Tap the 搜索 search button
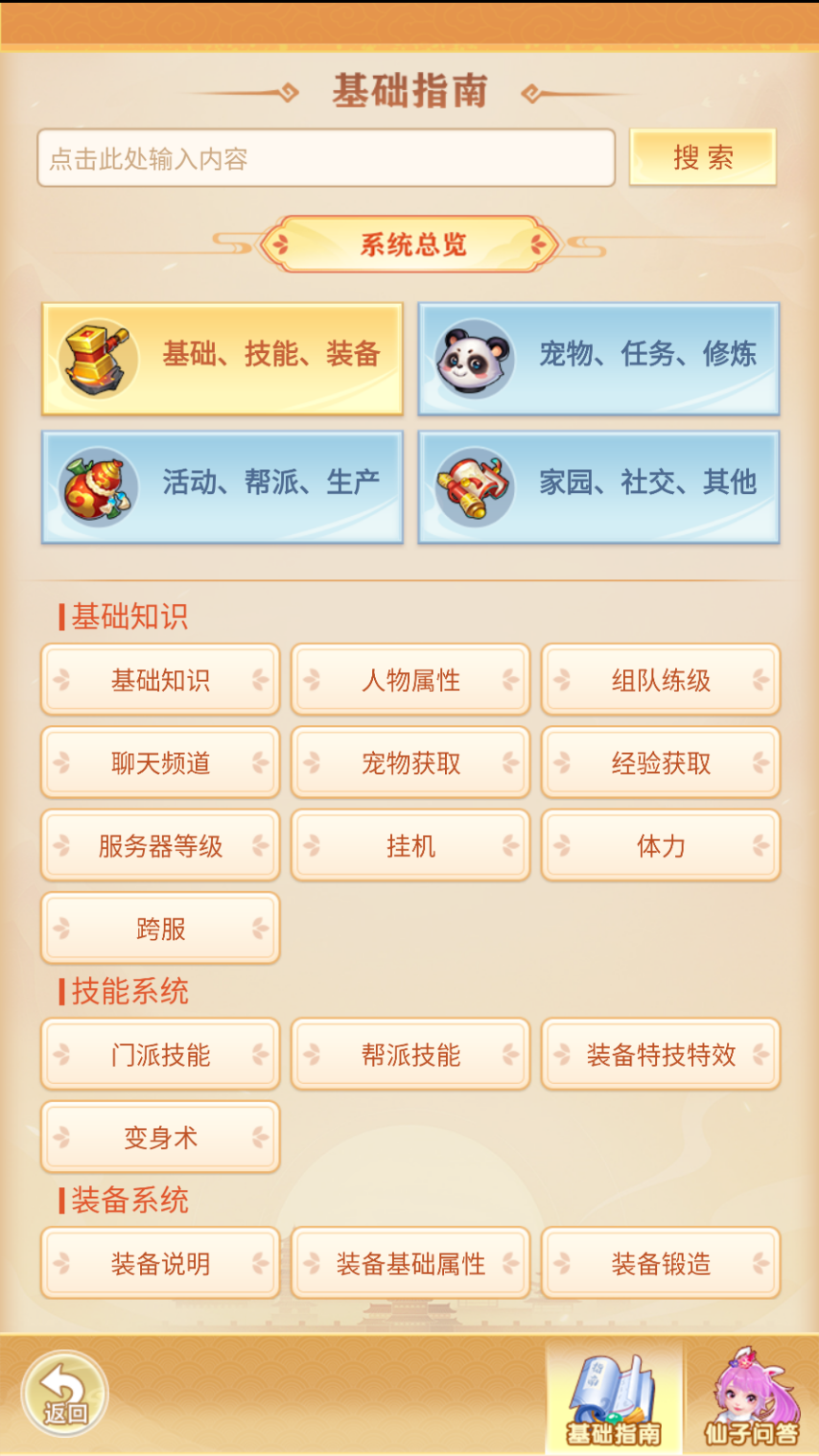819x1456 pixels. [701, 157]
